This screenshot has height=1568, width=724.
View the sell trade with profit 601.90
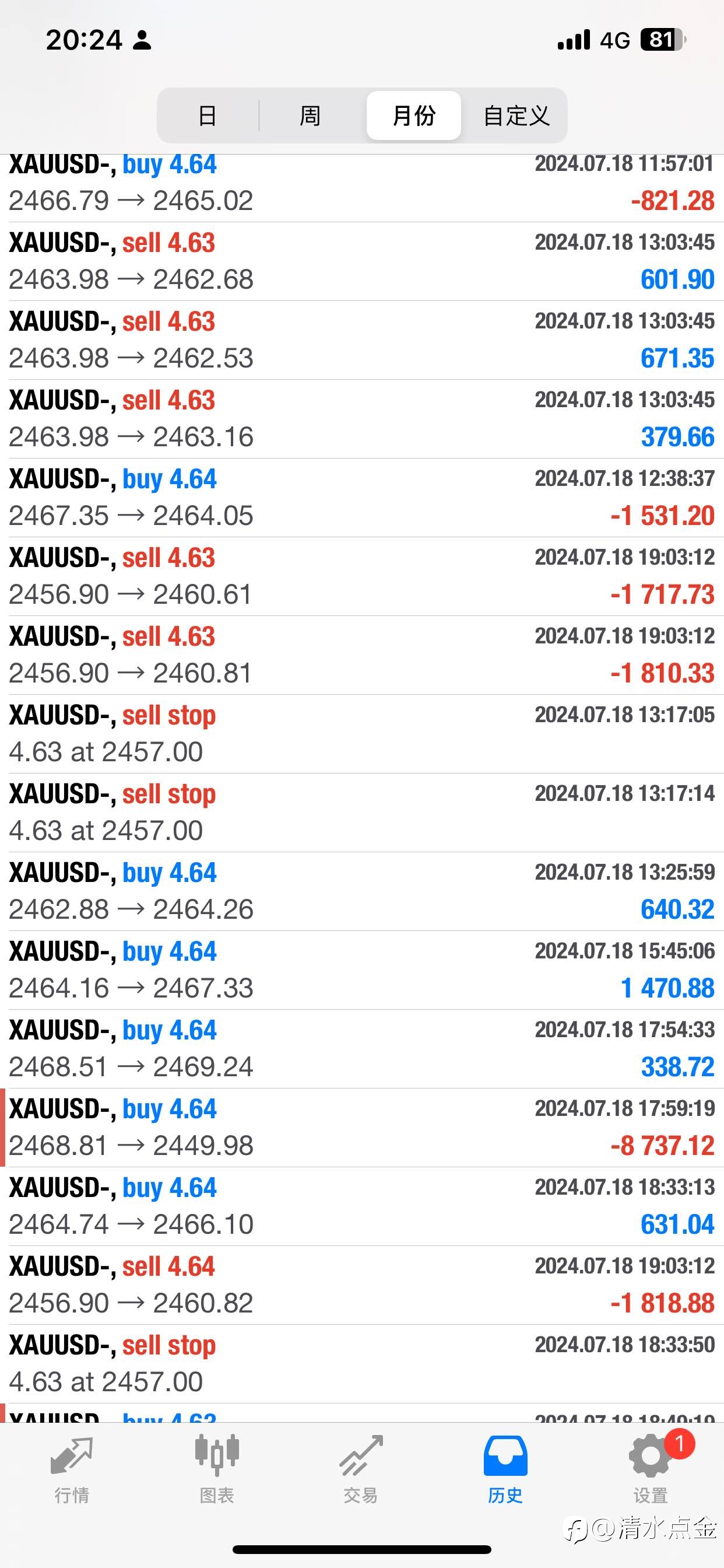362,261
